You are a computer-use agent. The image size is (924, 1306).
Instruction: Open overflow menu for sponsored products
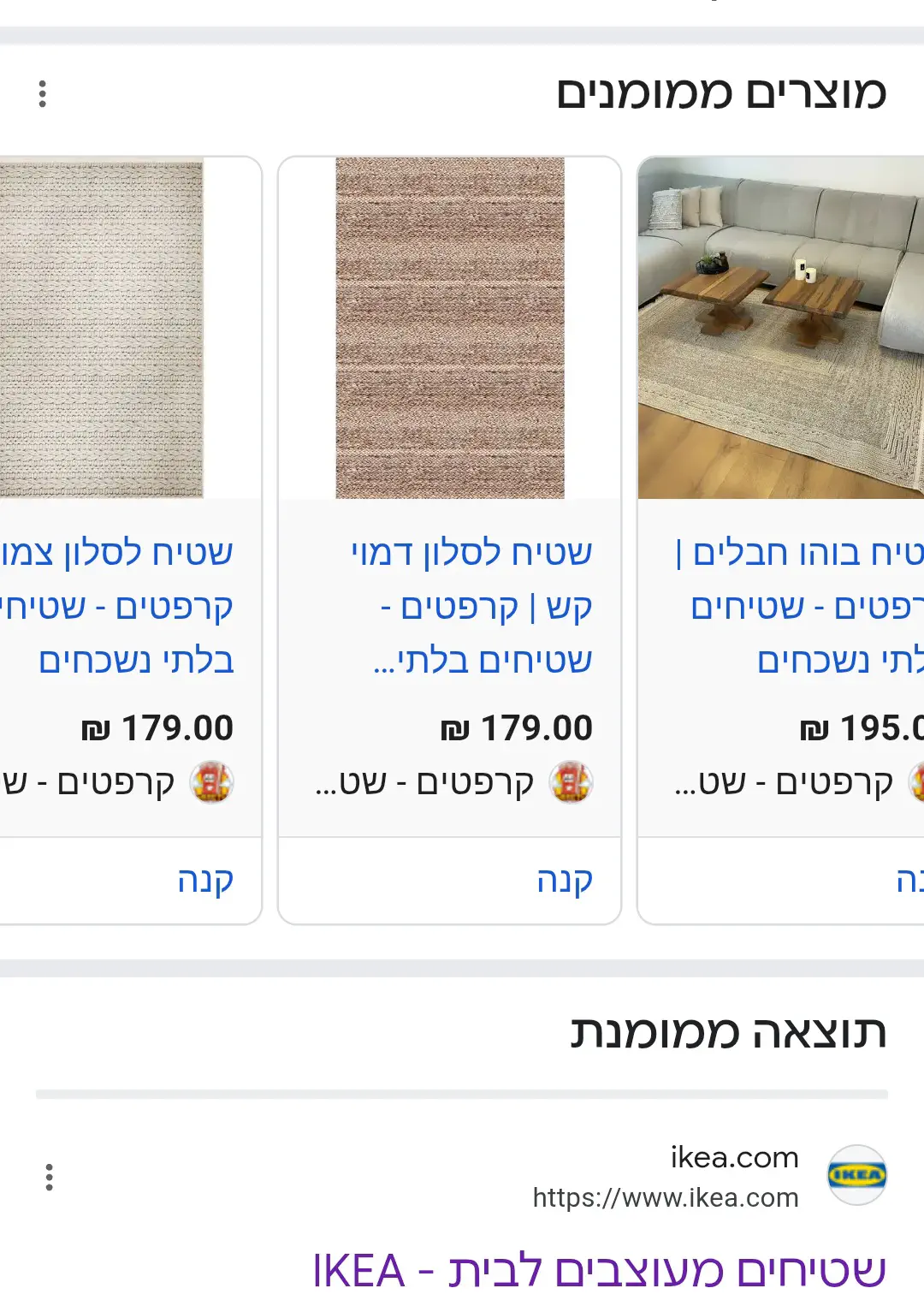tap(42, 93)
